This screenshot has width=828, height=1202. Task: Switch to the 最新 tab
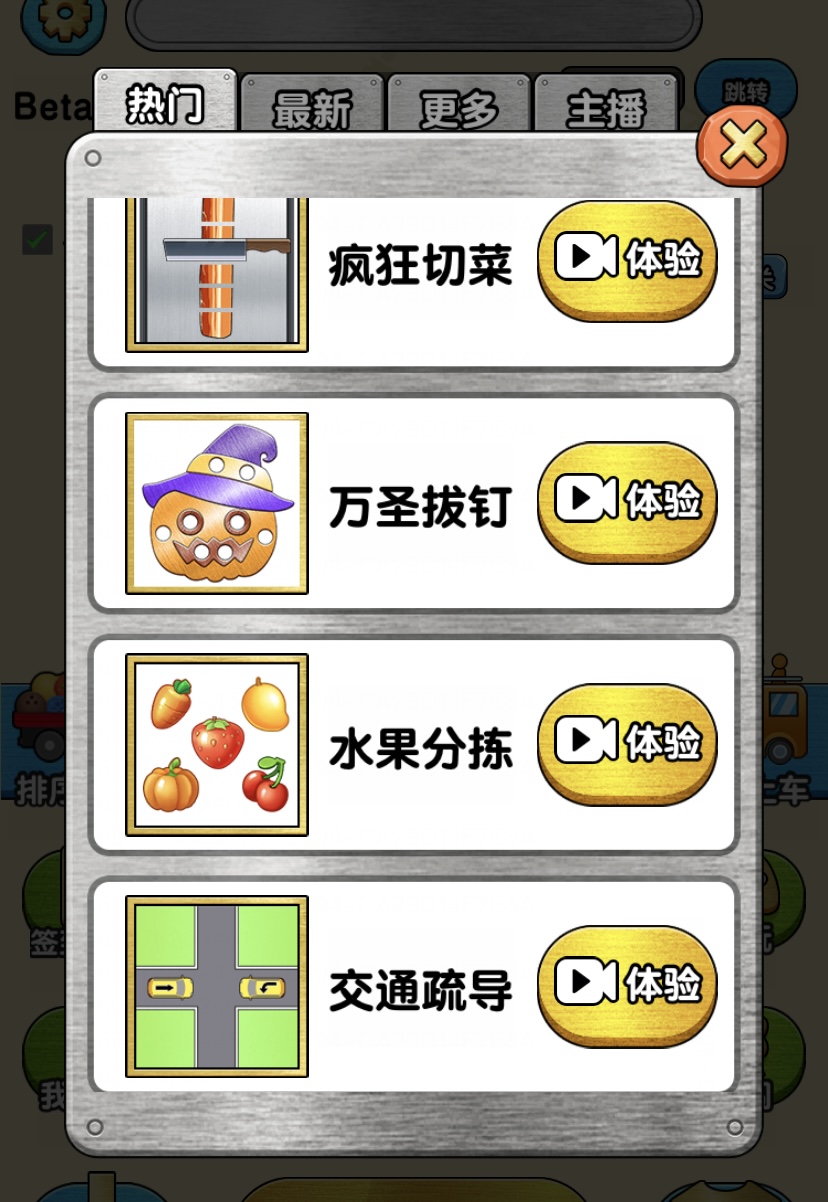pos(312,108)
